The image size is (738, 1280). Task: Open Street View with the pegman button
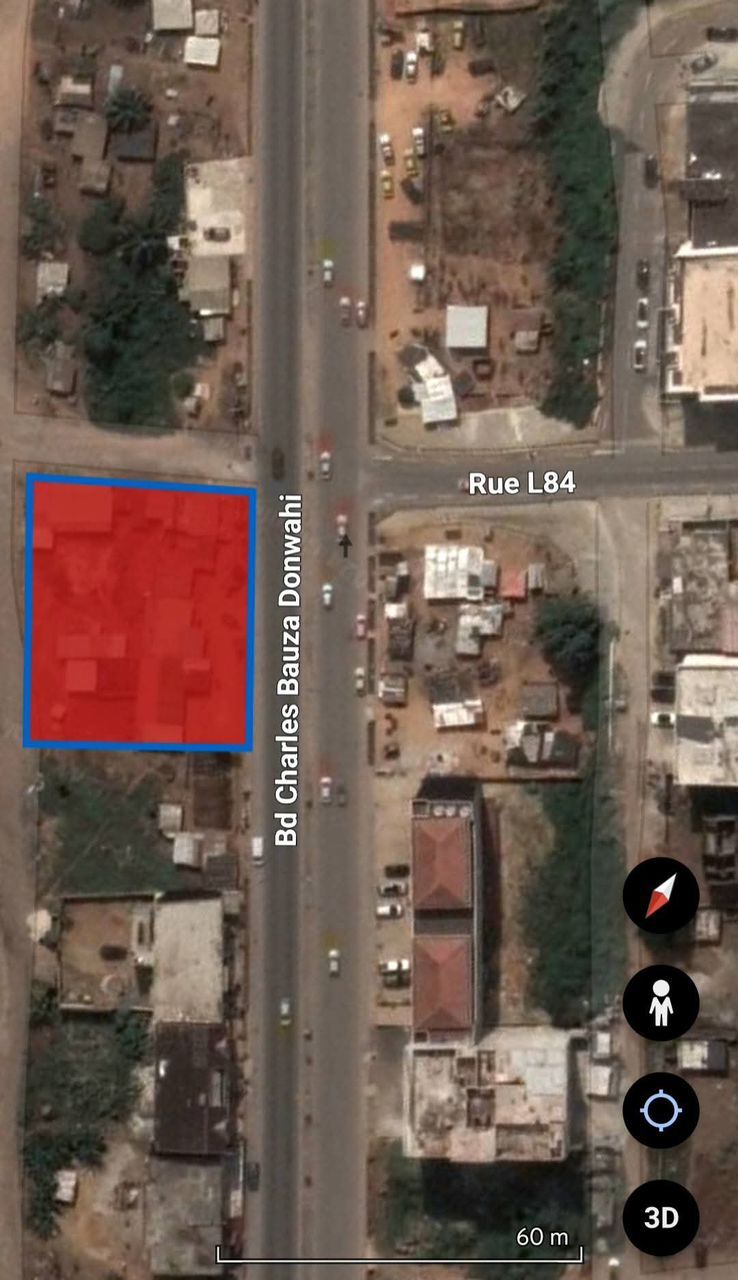click(660, 1002)
